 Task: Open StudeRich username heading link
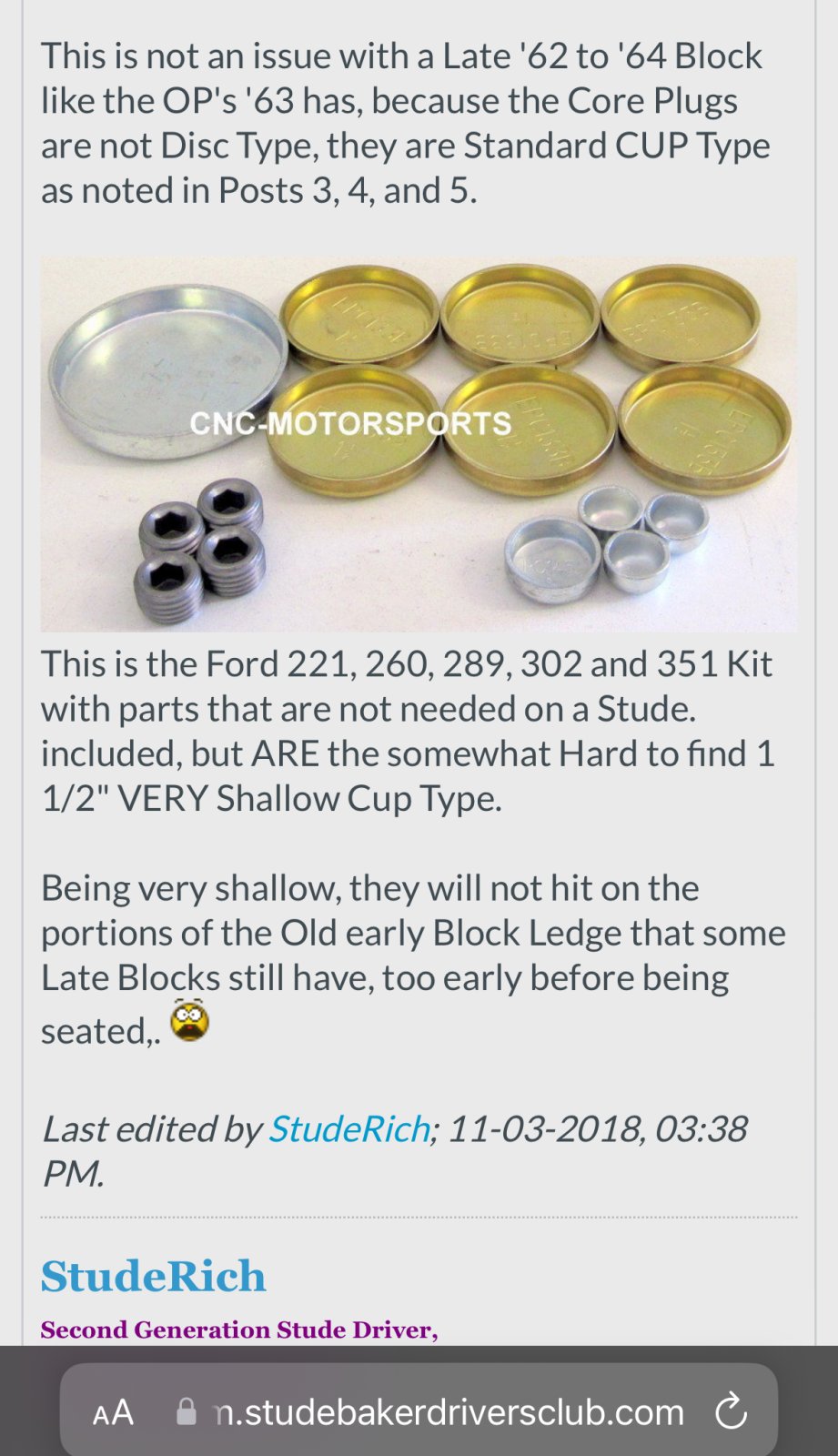(x=153, y=1276)
